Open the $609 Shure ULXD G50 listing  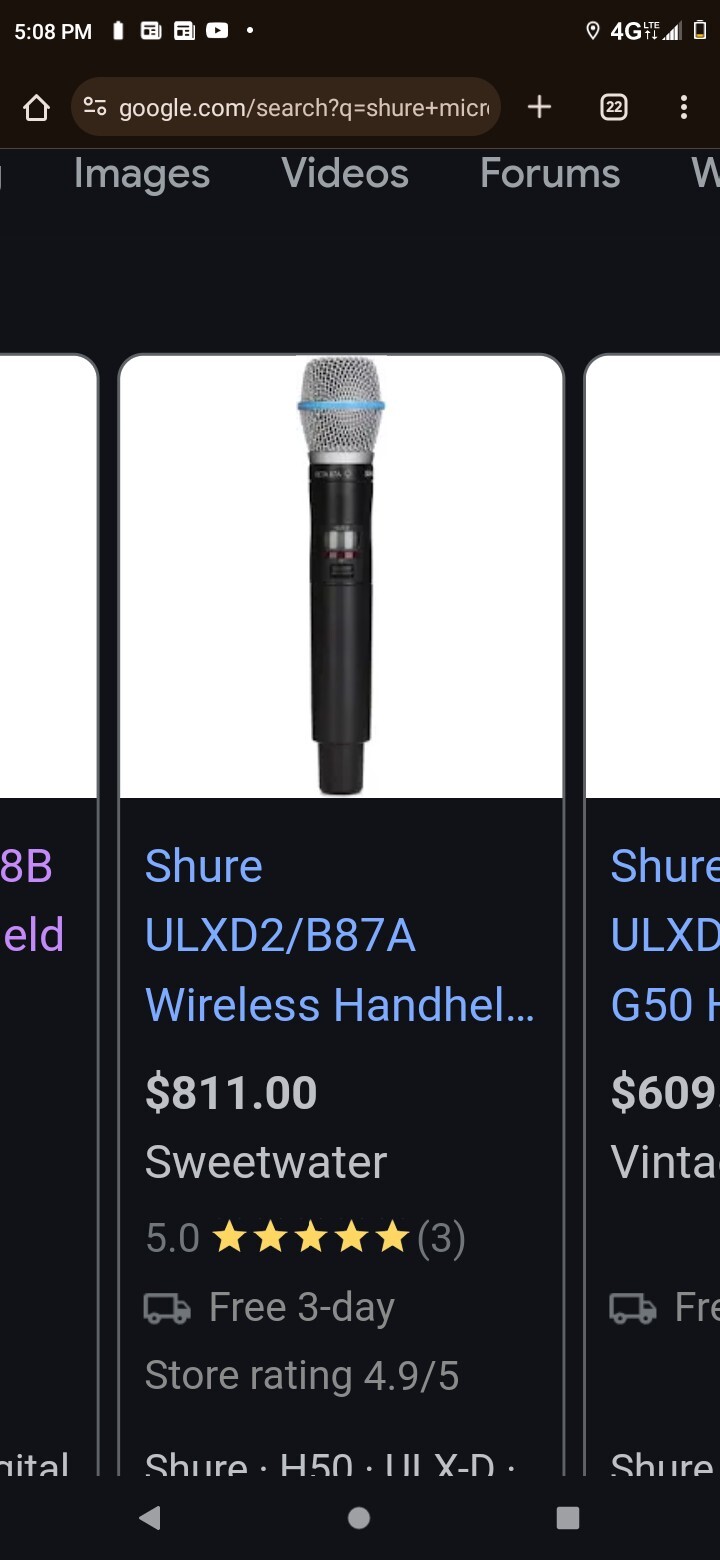(664, 936)
